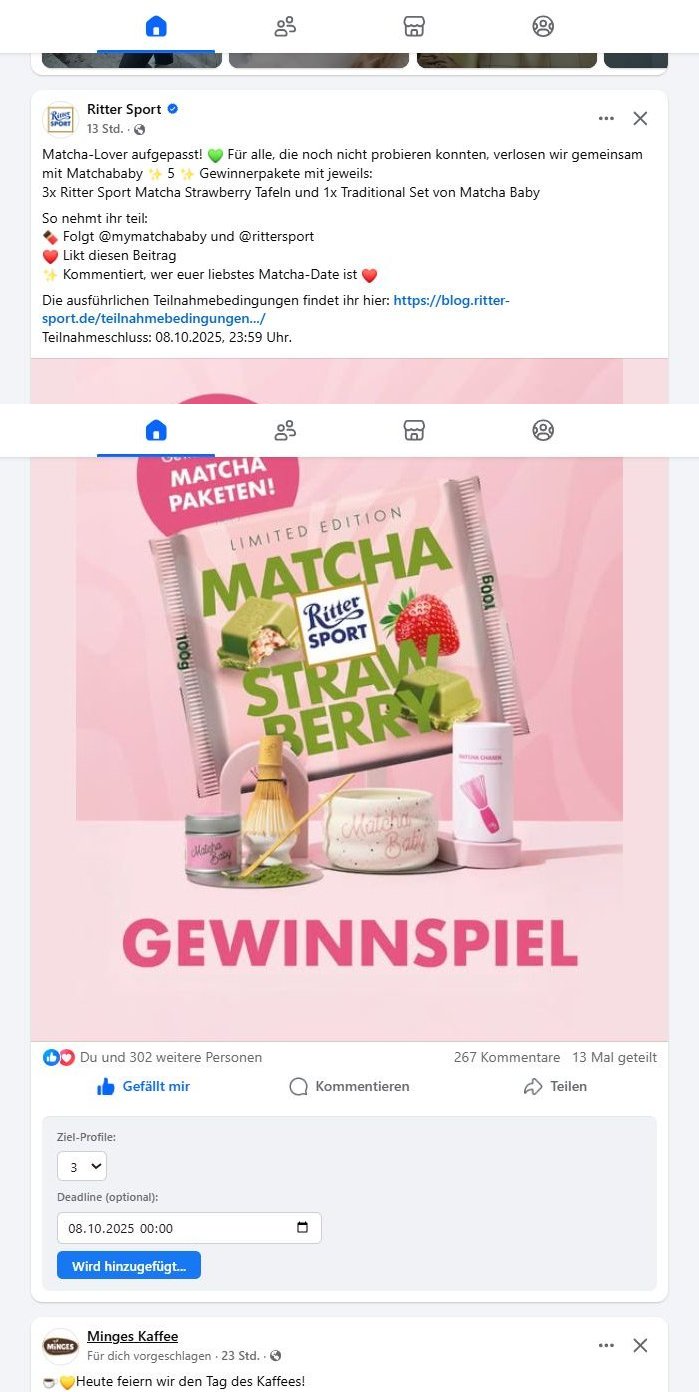Toggle the Gefällt mir button
699x1392 pixels.
143,1086
